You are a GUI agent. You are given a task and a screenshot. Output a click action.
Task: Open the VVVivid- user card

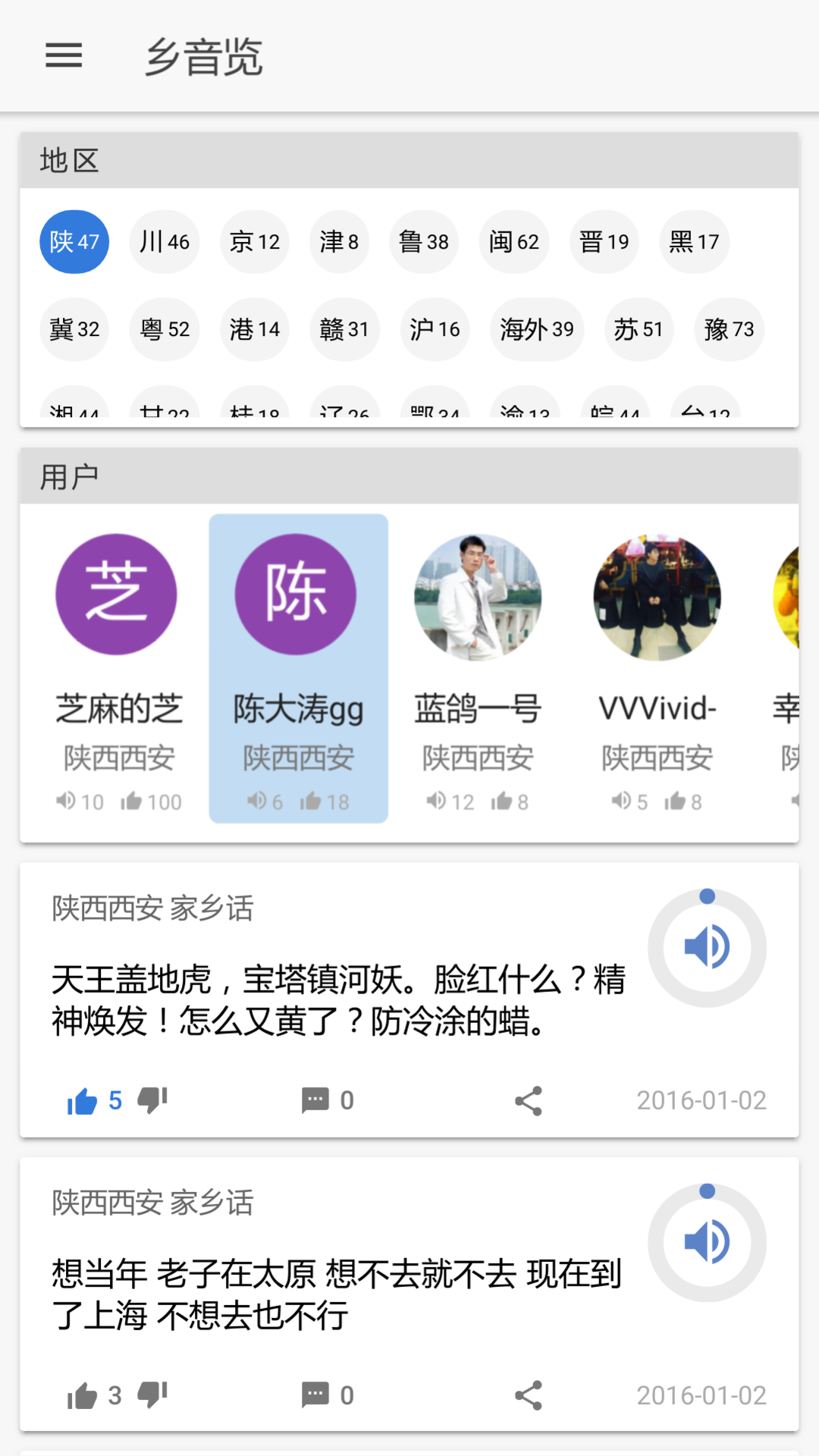tap(657, 667)
